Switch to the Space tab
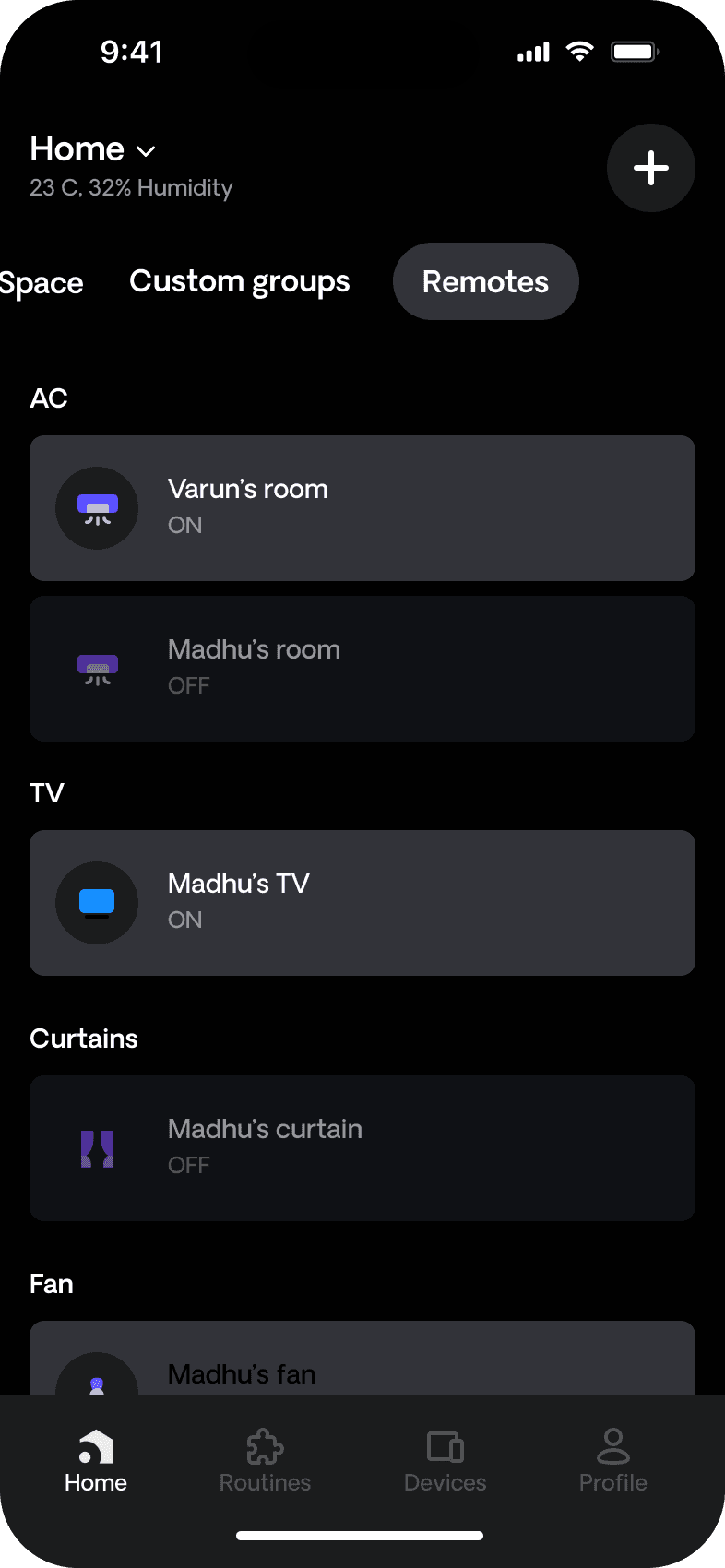 tap(42, 282)
